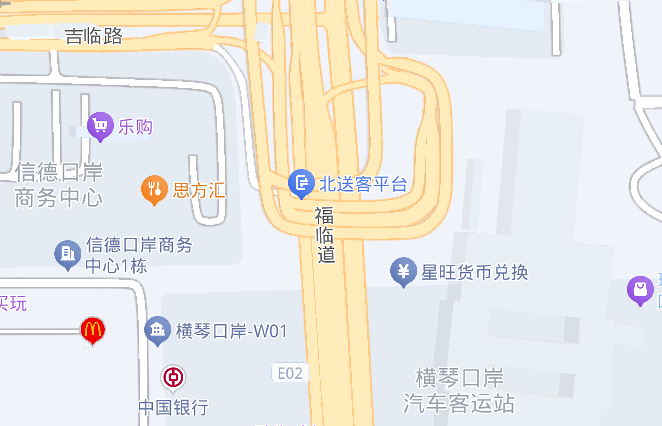Tap the McDonald's map pin
The width and height of the screenshot is (662, 426).
click(93, 328)
